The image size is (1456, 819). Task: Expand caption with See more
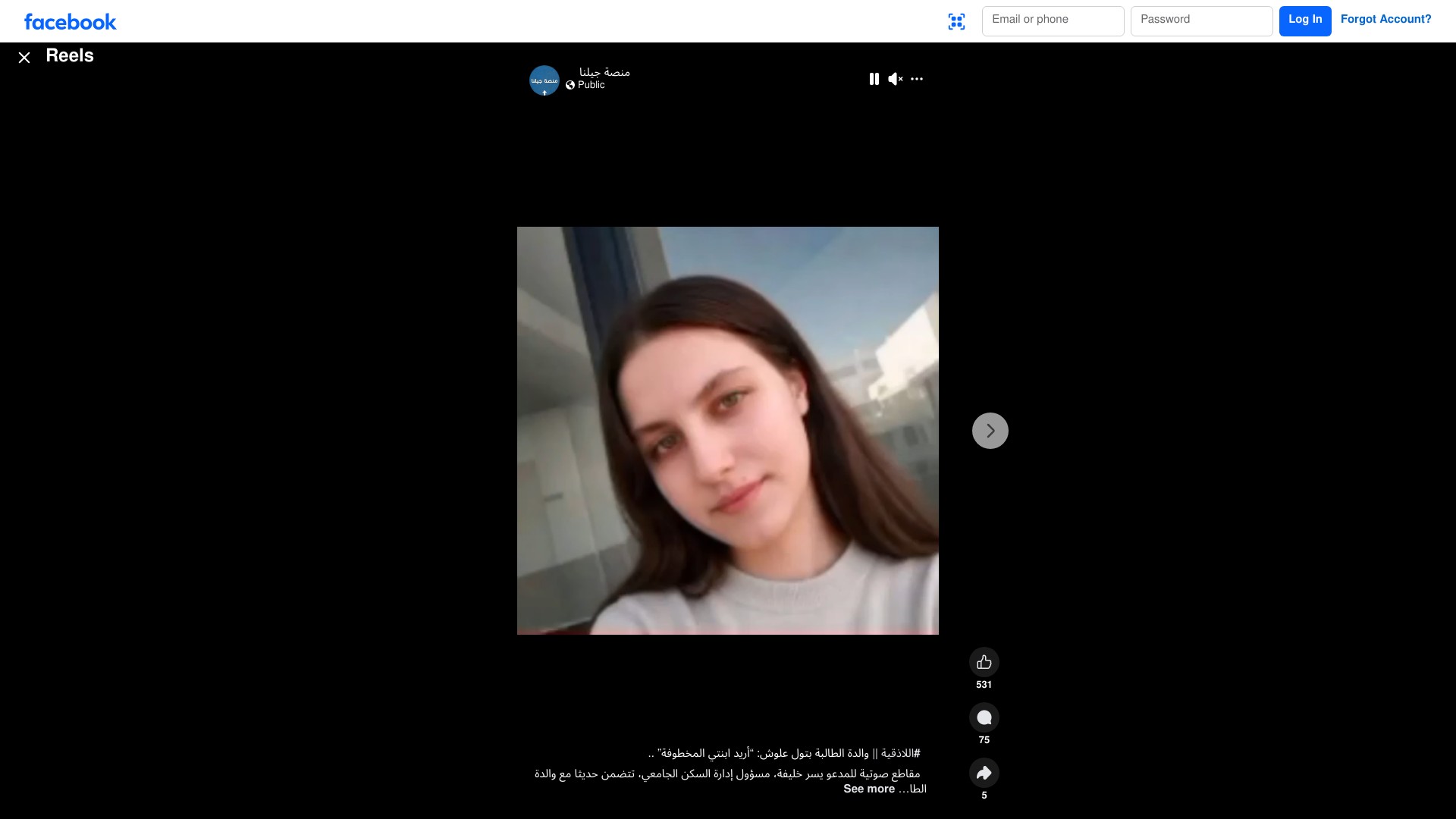[869, 789]
